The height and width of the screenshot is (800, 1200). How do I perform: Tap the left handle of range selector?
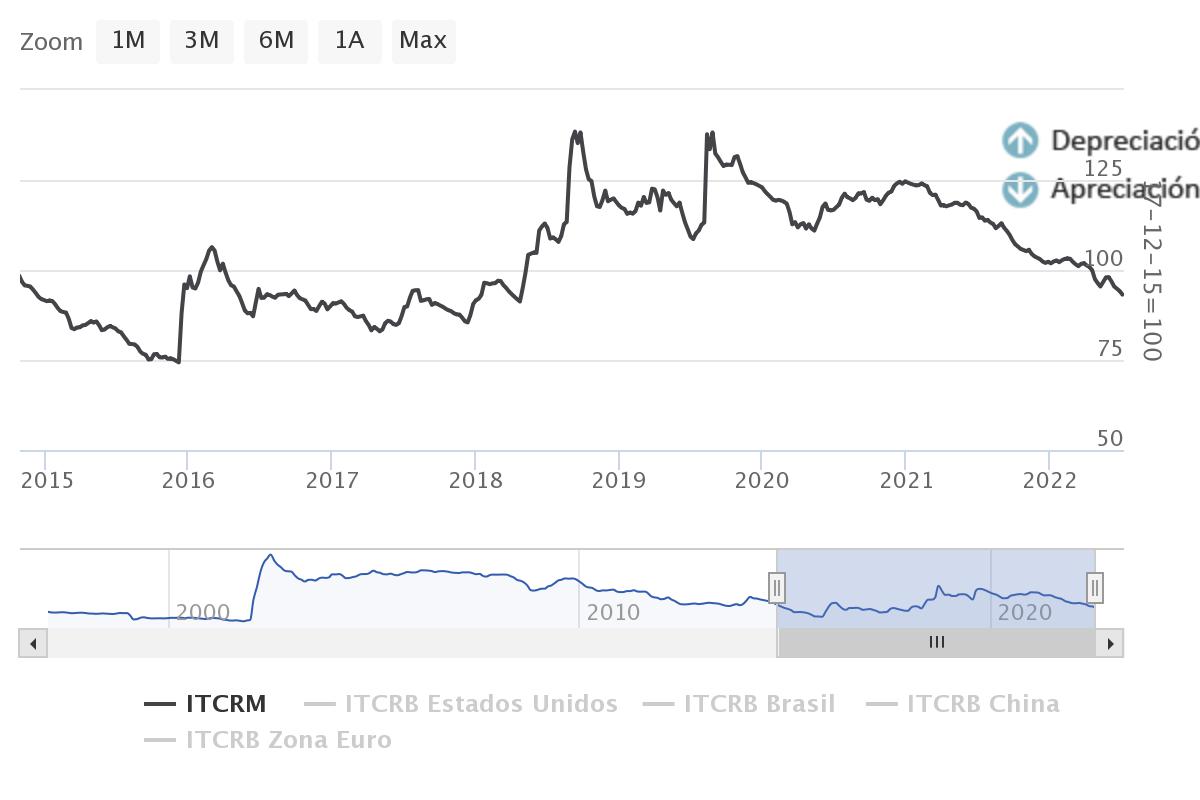(x=777, y=587)
